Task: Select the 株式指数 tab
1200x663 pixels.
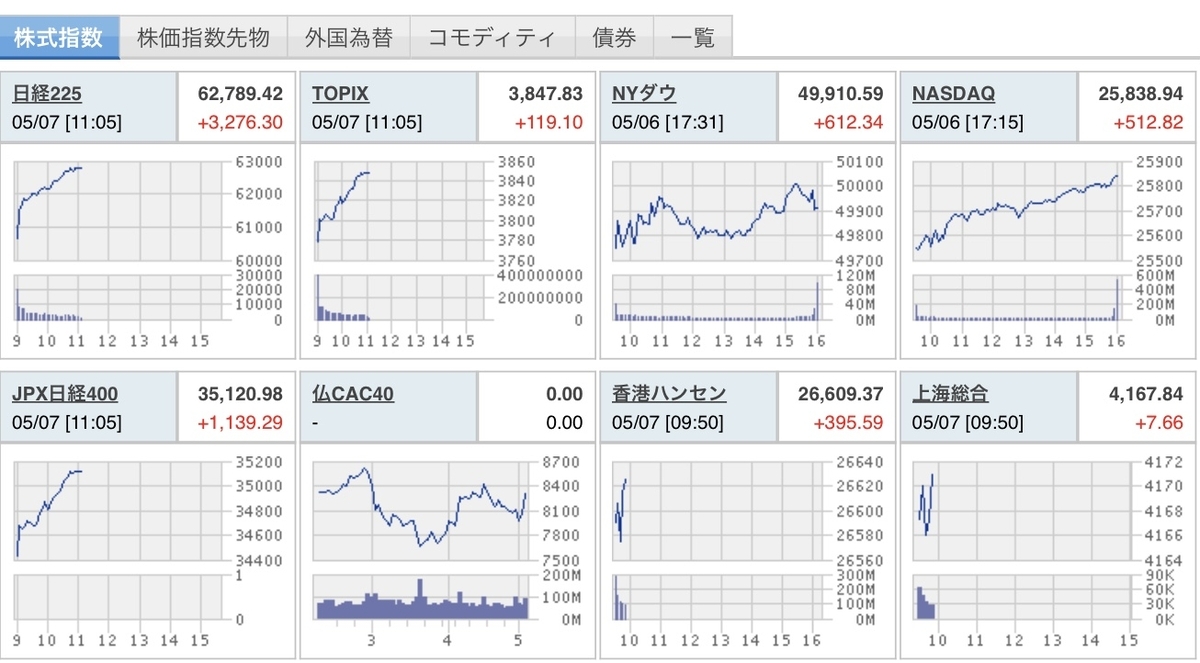Action: point(59,38)
